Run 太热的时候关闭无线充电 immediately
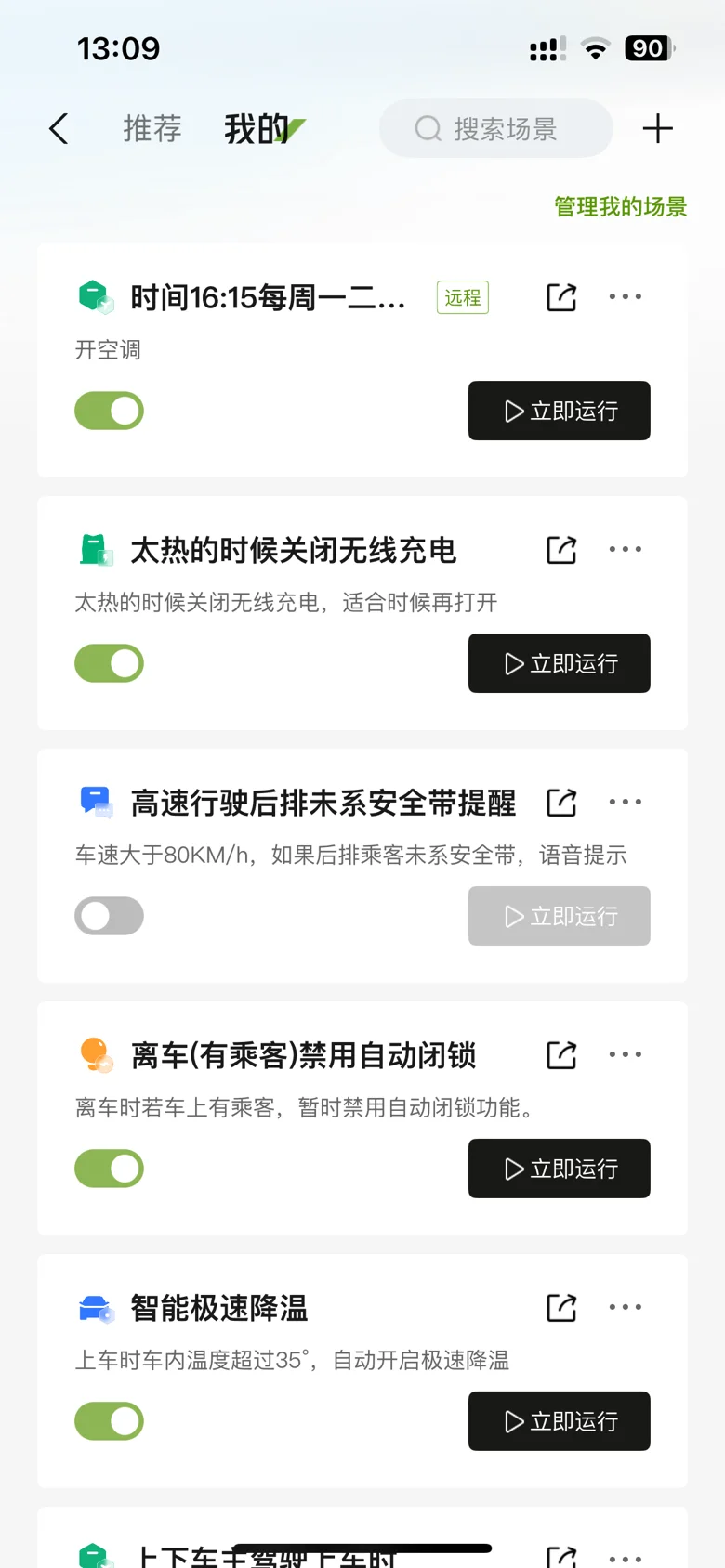 [x=559, y=663]
